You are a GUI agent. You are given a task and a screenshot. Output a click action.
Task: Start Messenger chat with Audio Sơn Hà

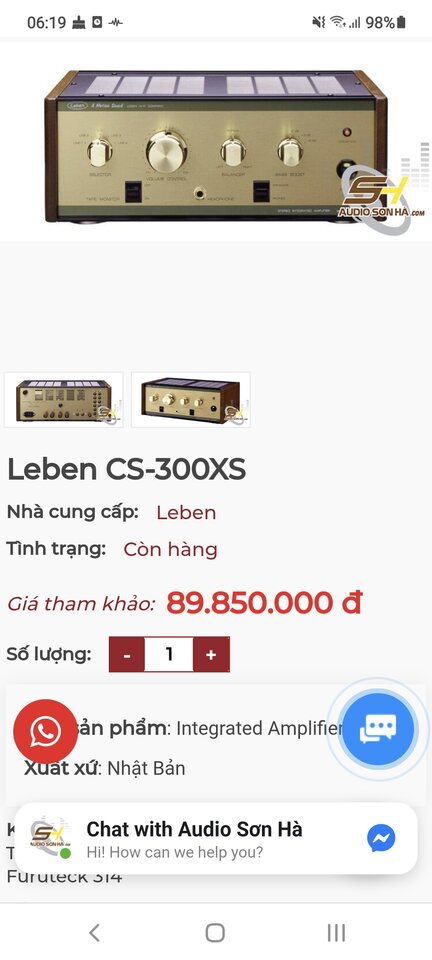click(215, 839)
